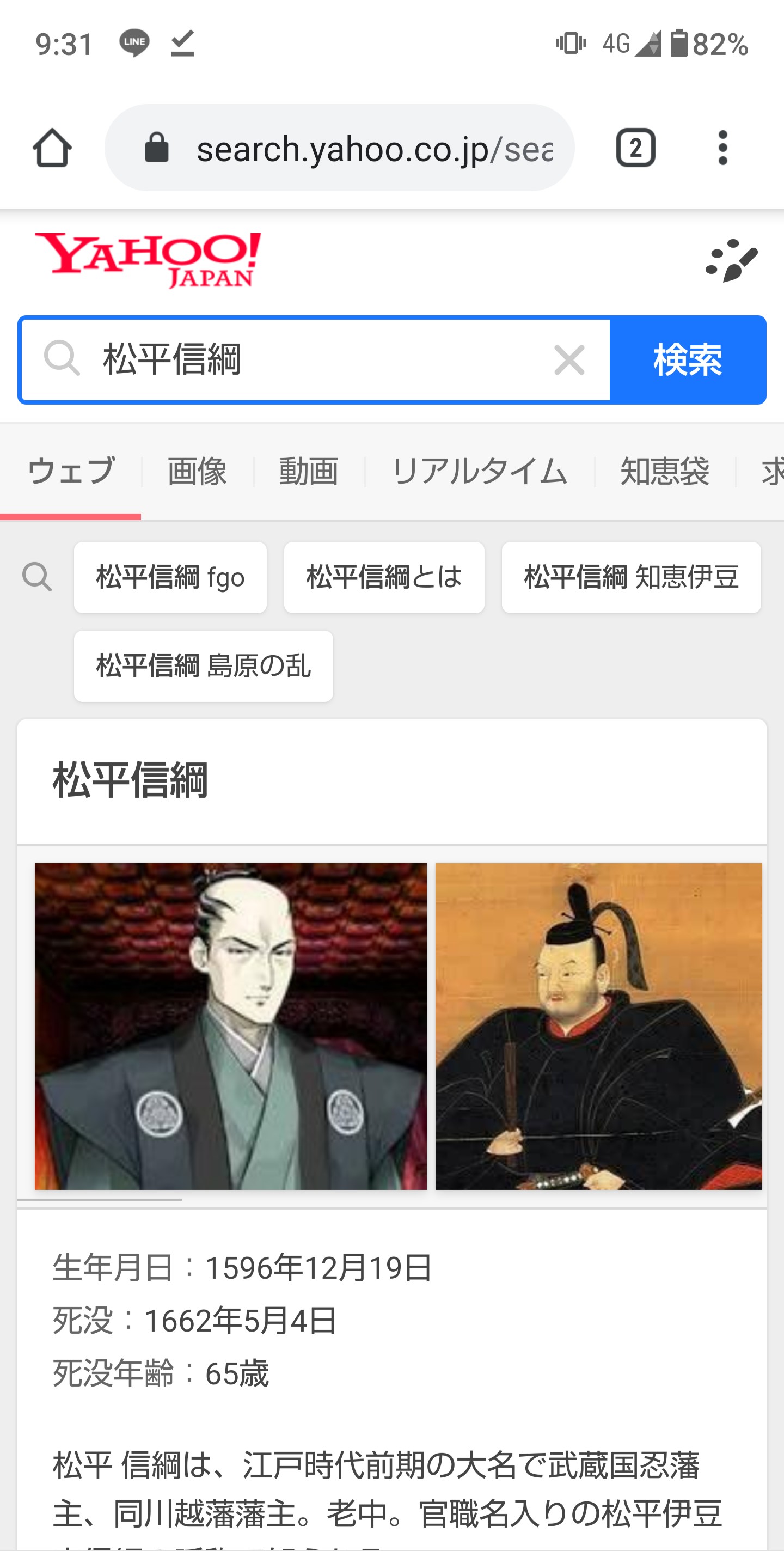Switch to the リアルタイム tab
The width and height of the screenshot is (784, 1551).
[479, 471]
